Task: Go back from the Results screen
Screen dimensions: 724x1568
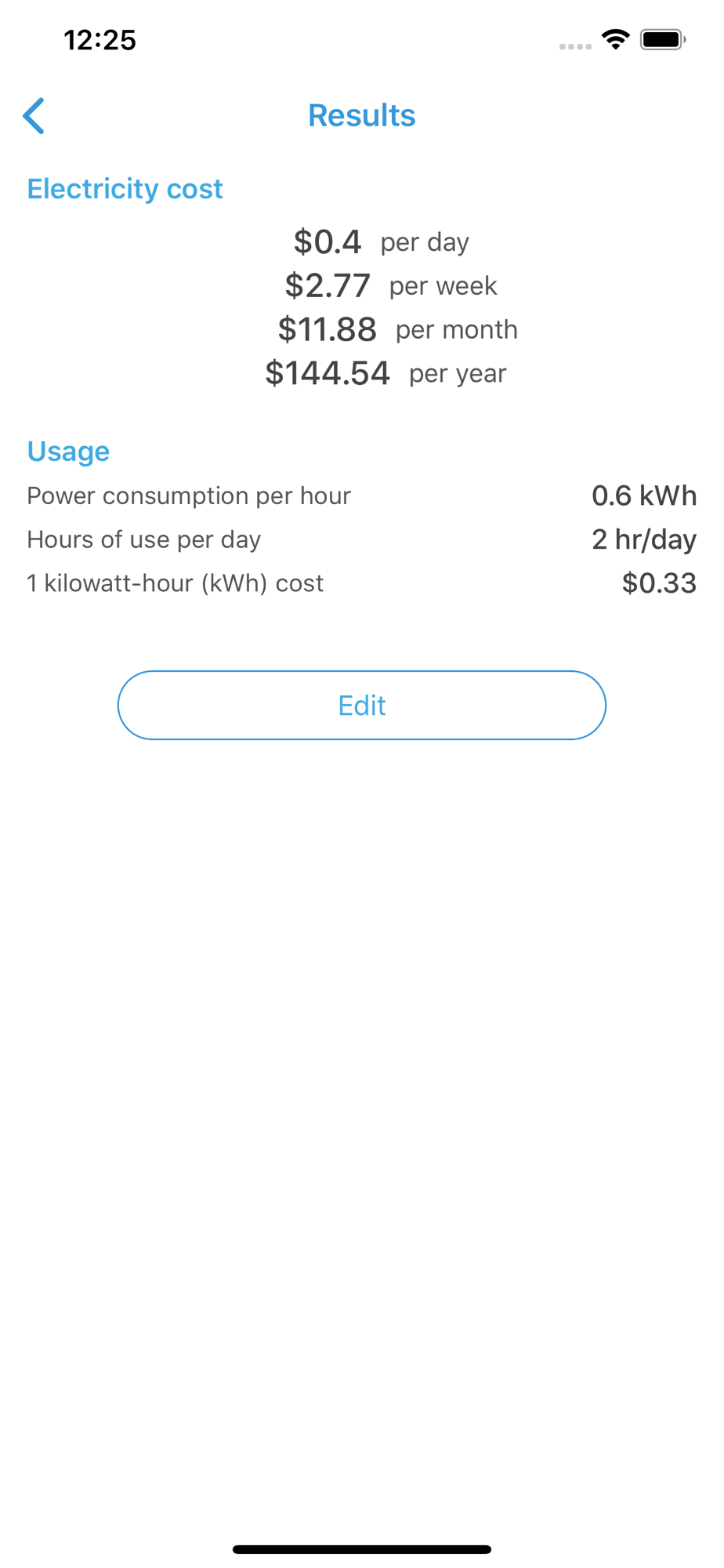Action: click(x=34, y=116)
